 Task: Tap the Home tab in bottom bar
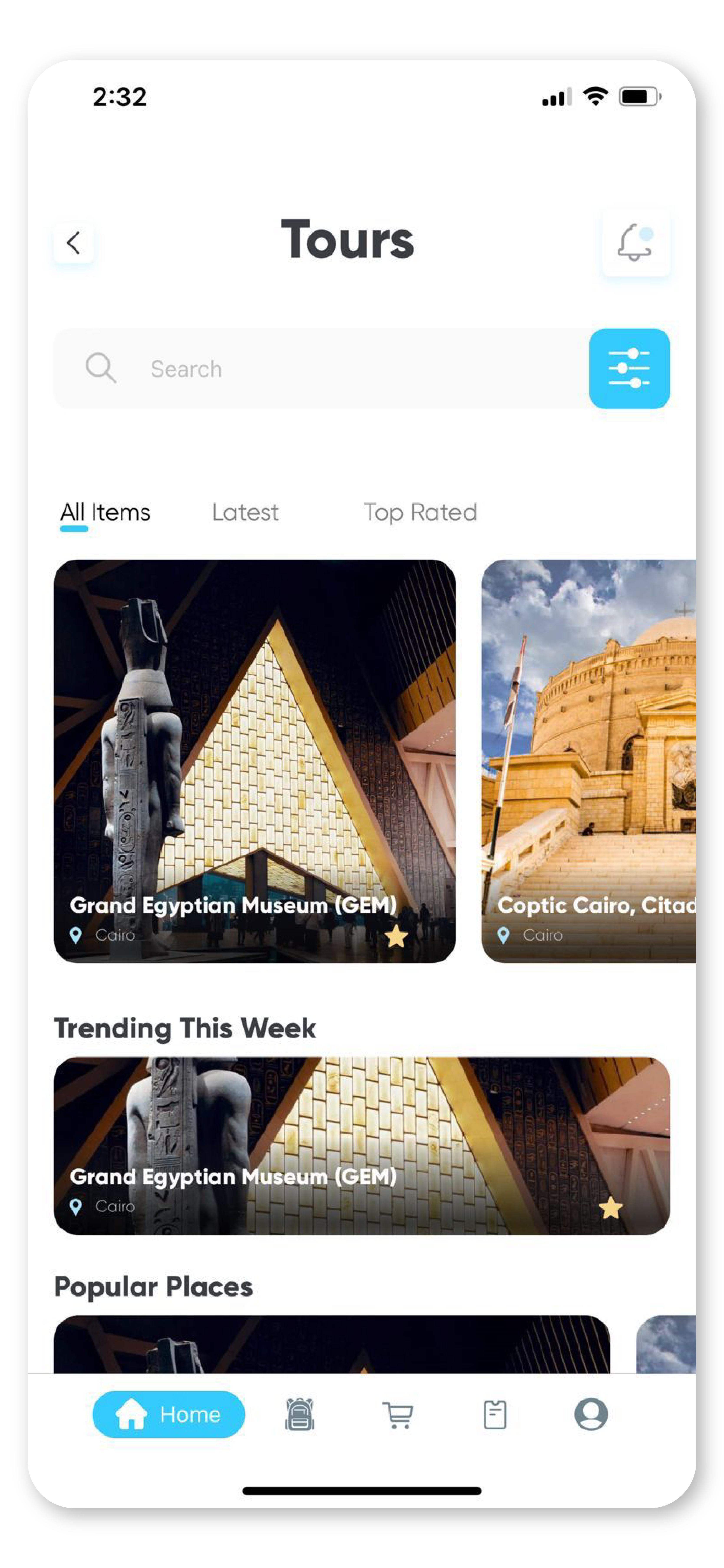tap(169, 1414)
